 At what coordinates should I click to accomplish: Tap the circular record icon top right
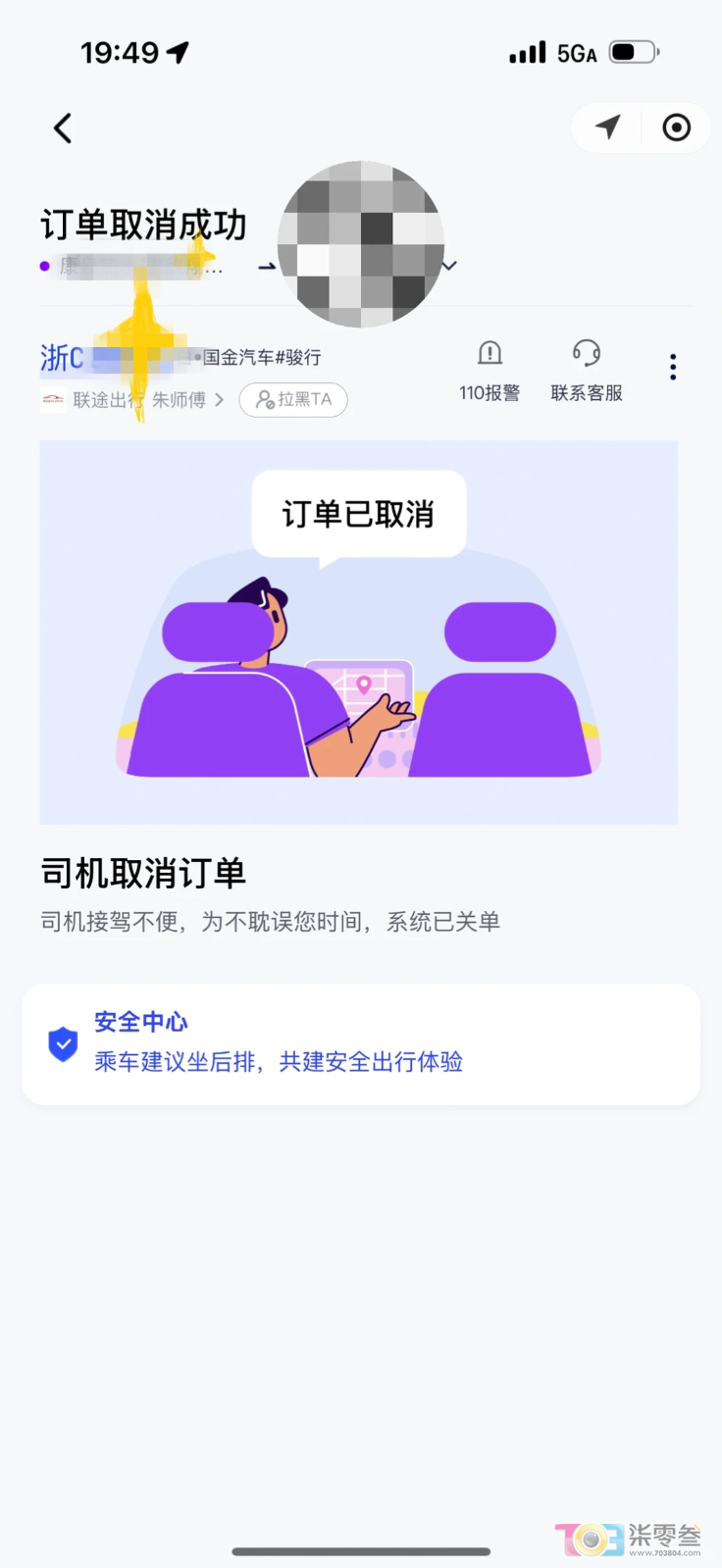pos(676,127)
